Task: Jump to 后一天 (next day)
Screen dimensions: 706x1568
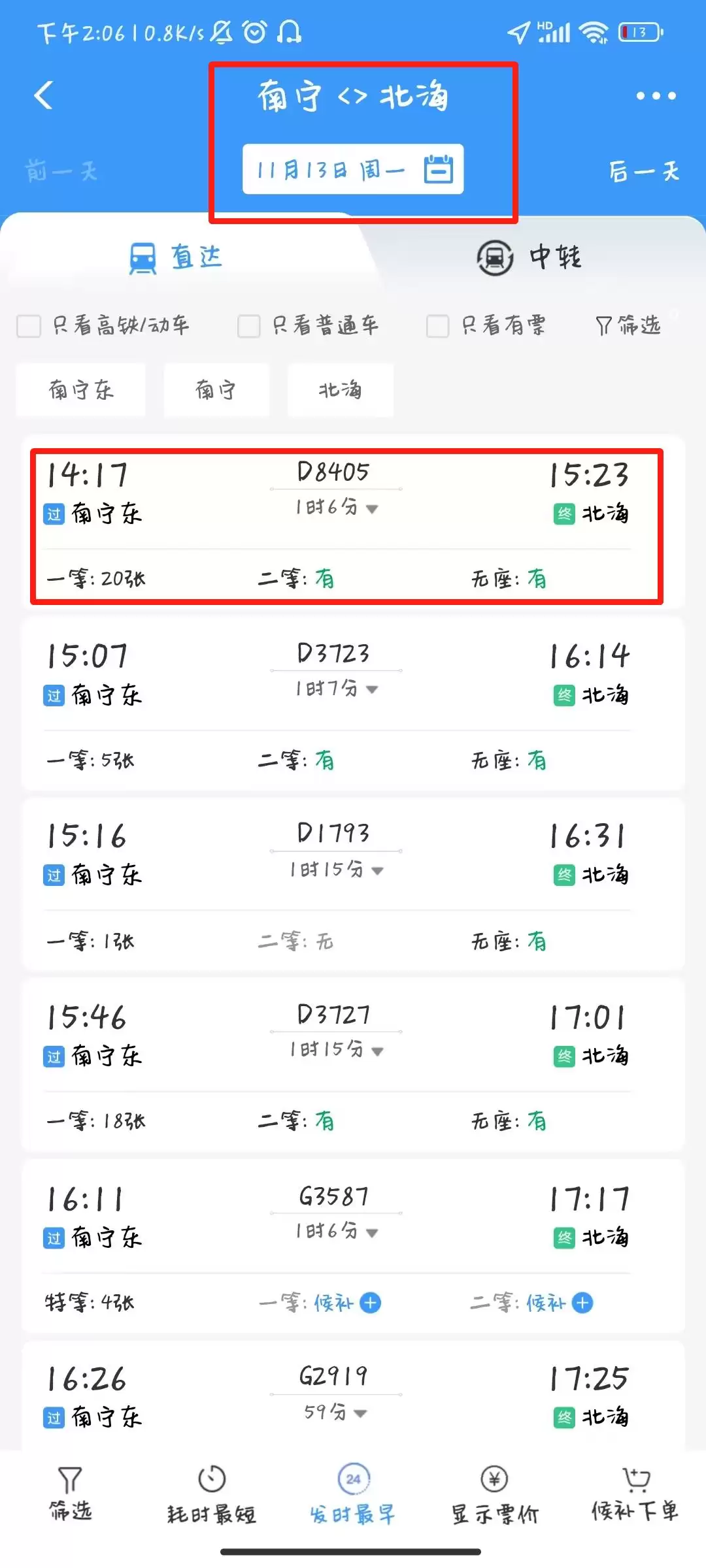Action: click(644, 171)
